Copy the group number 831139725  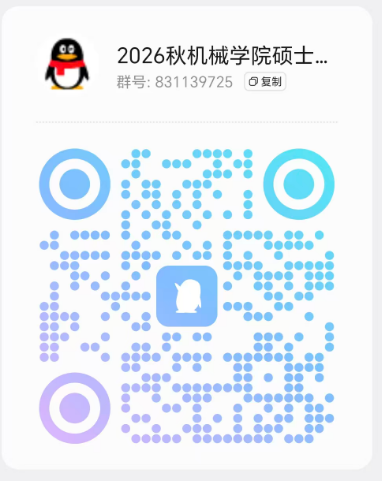265,82
